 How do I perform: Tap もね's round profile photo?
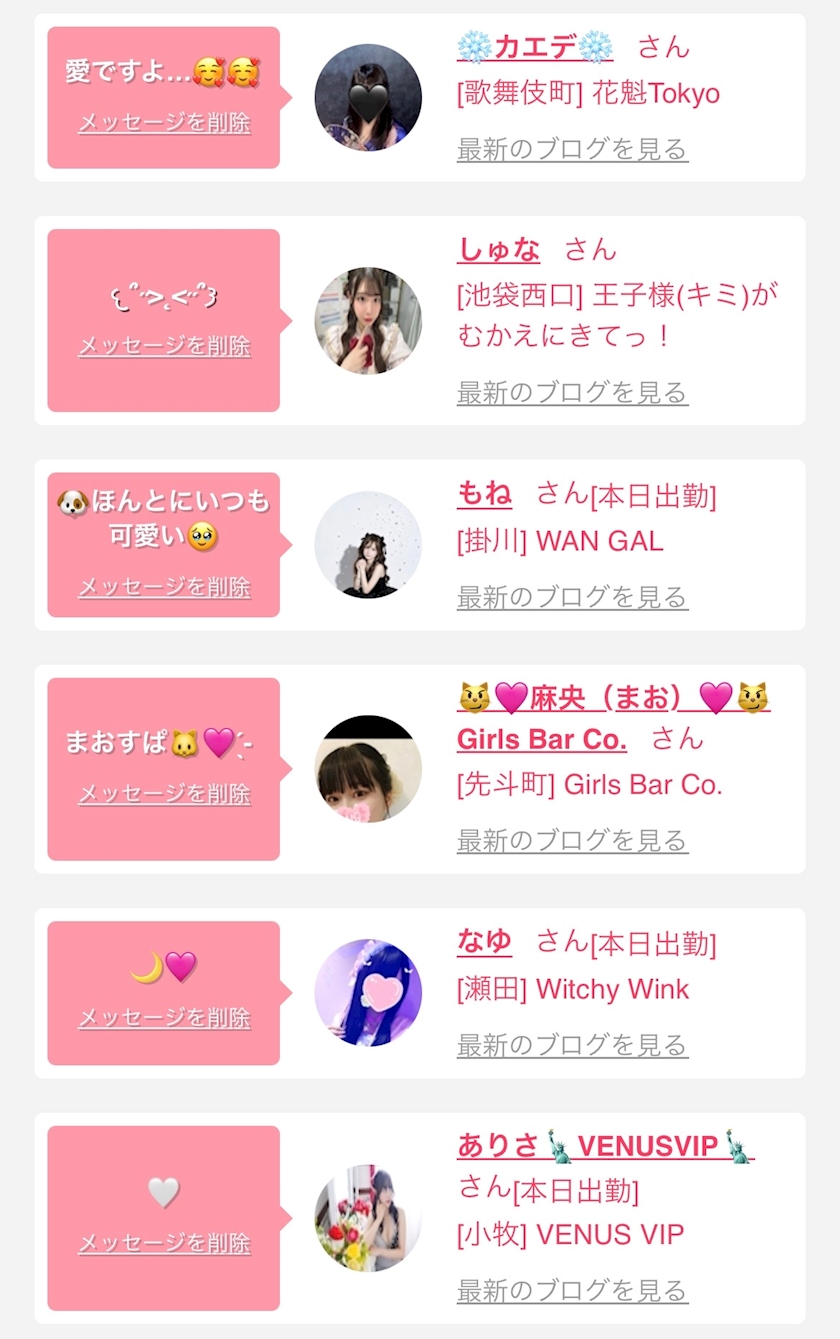point(368,545)
